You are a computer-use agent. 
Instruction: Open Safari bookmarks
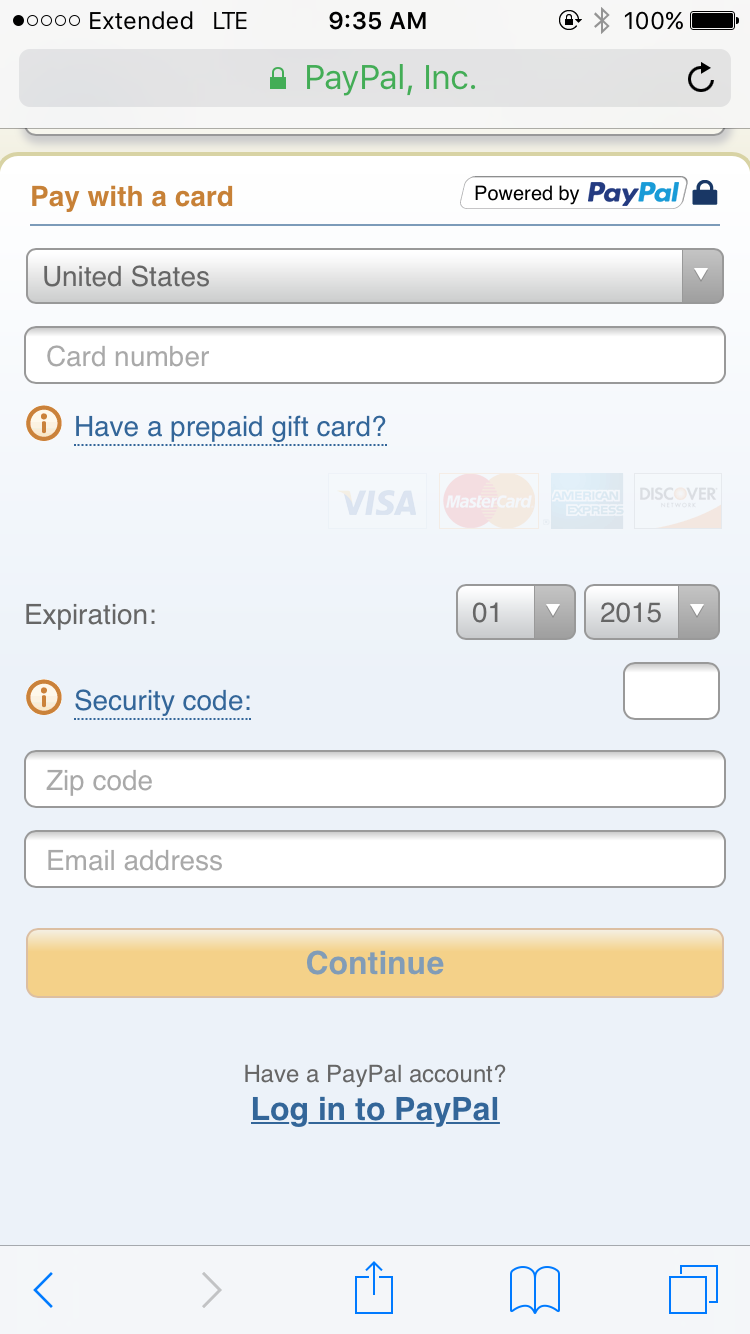(535, 1290)
